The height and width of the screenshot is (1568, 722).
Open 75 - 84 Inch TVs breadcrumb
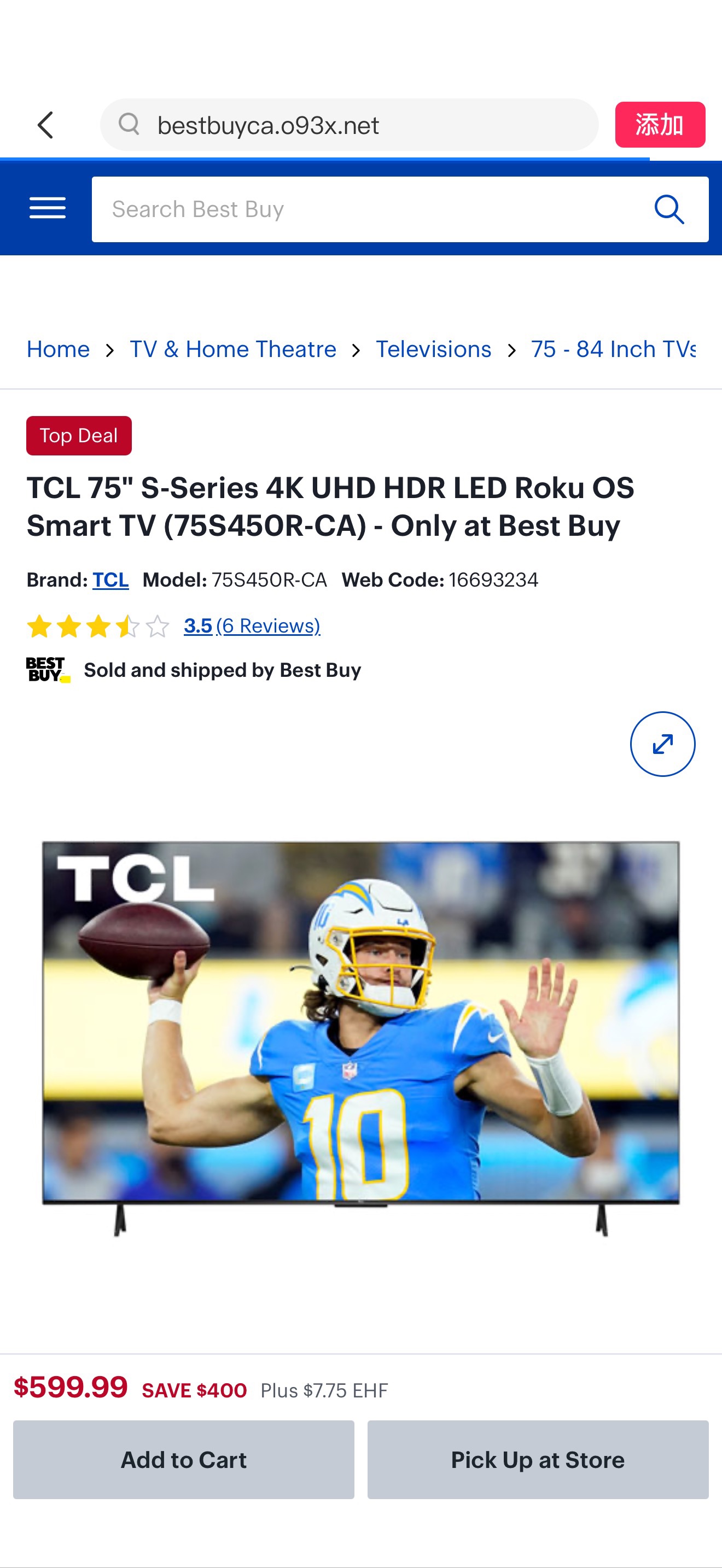613,349
